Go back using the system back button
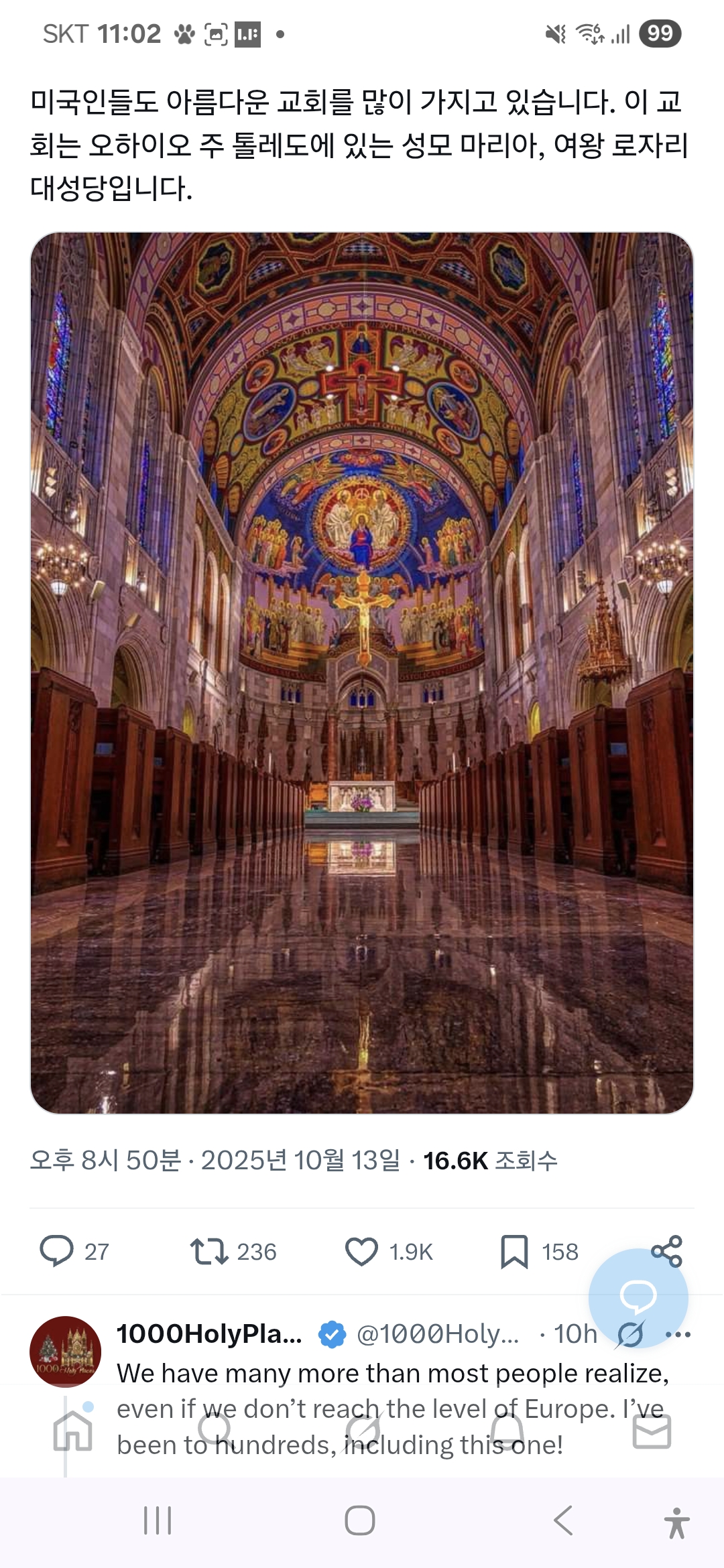Image resolution: width=724 pixels, height=1568 pixels. tap(563, 1520)
